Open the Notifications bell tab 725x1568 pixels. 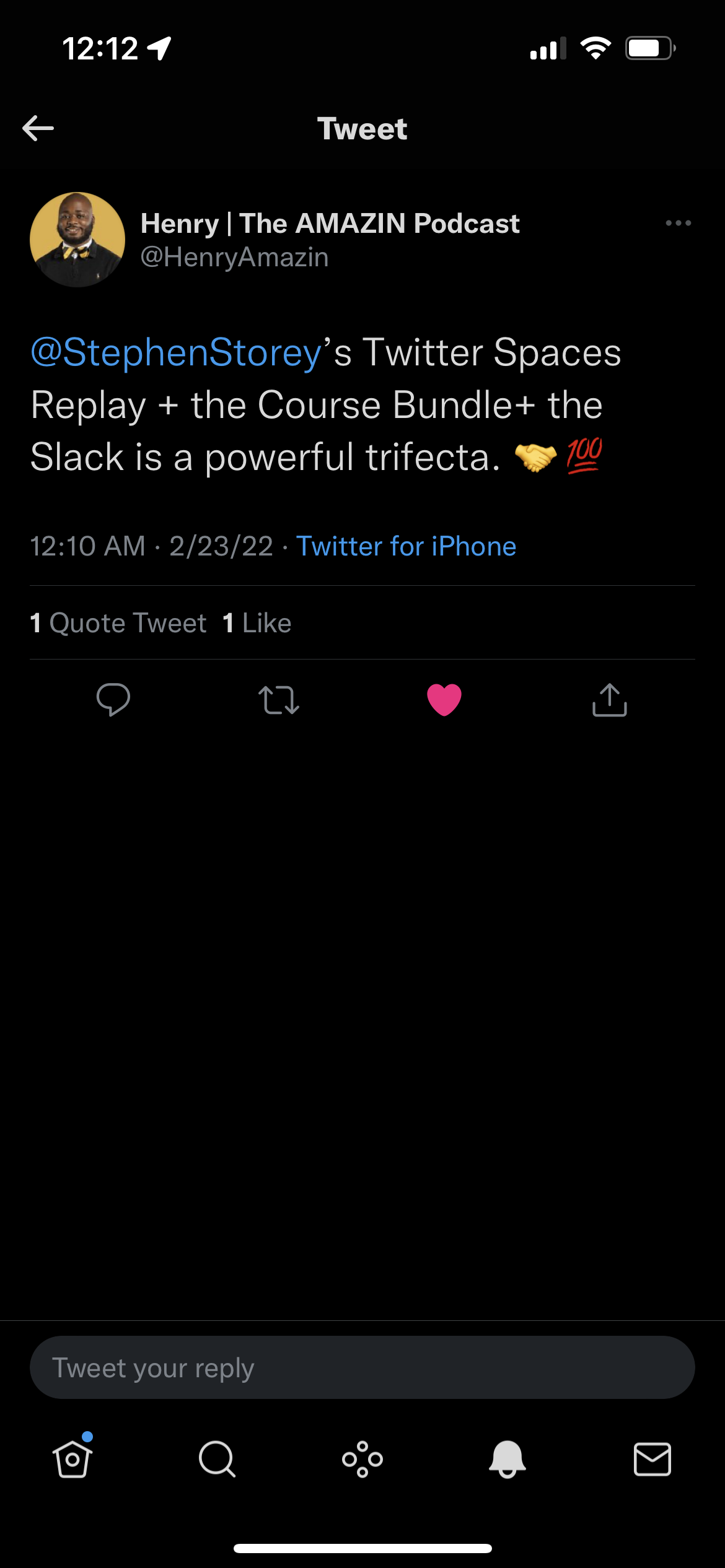(x=507, y=1459)
